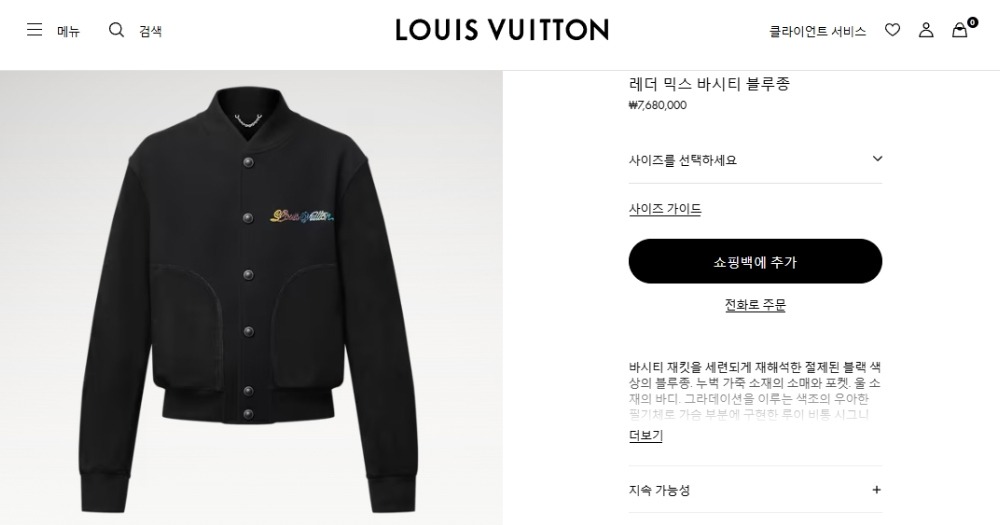Select 전화로 주문 link
This screenshot has height=525, width=1000.
(x=755, y=305)
